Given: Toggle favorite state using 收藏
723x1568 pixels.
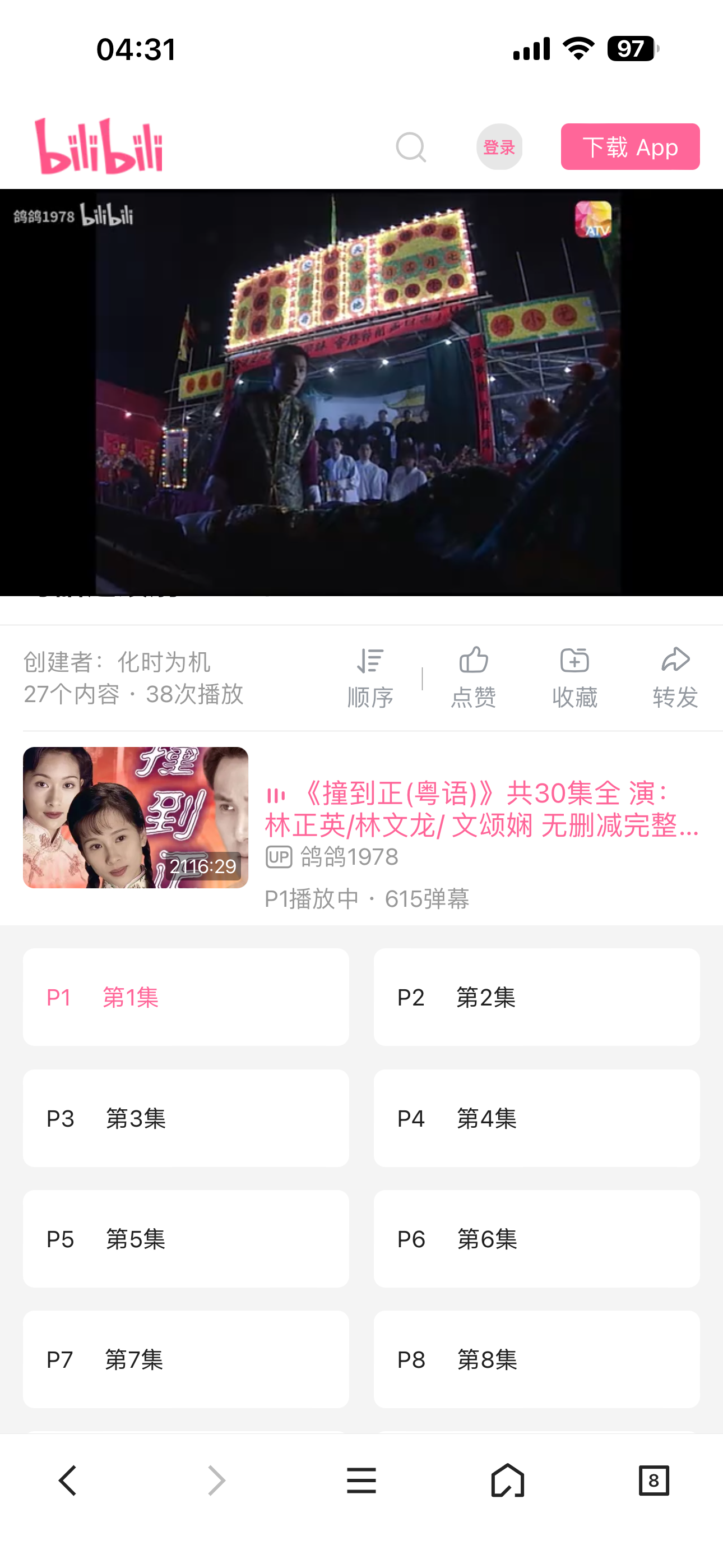Looking at the screenshot, I should 574,676.
